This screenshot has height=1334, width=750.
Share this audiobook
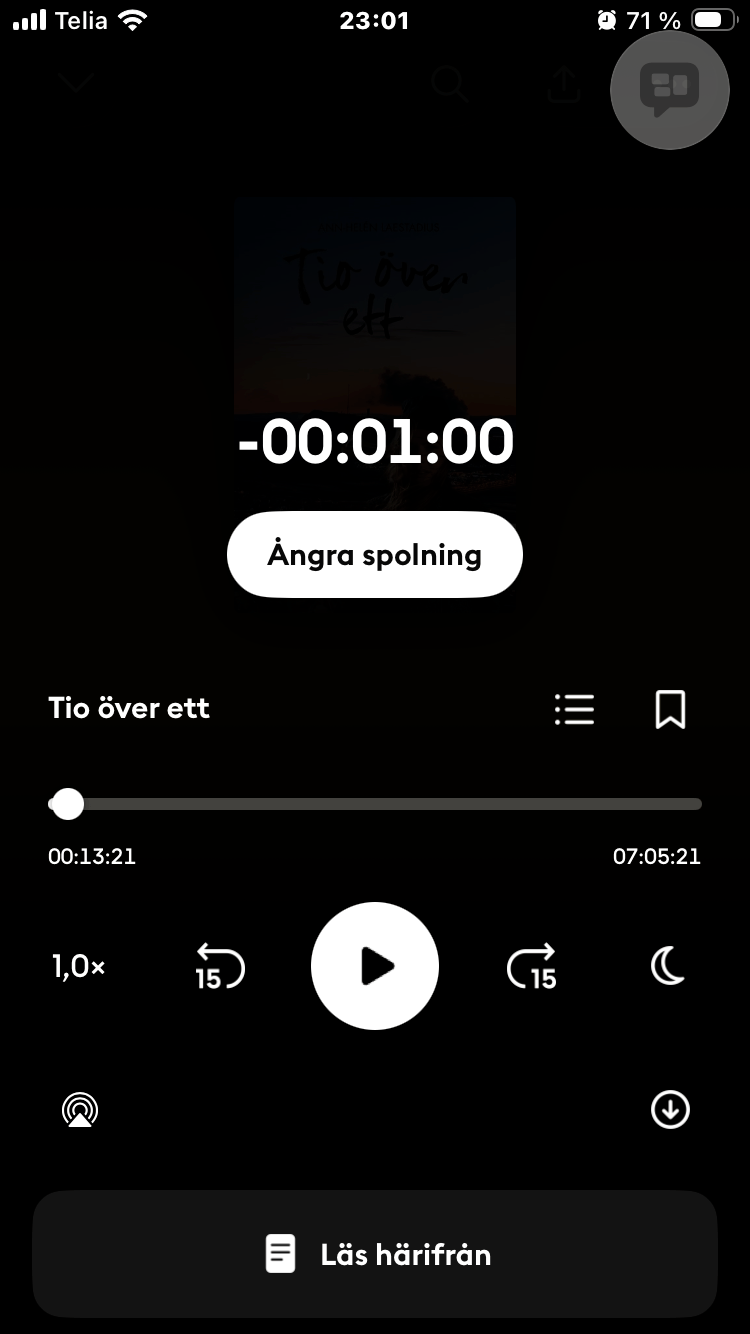564,84
